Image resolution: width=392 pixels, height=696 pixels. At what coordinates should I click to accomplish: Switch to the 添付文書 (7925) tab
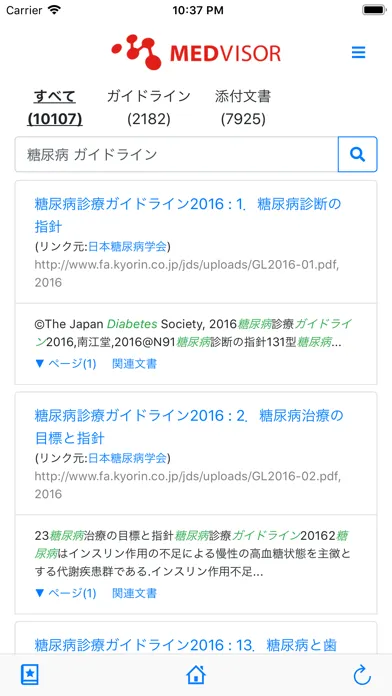(243, 107)
